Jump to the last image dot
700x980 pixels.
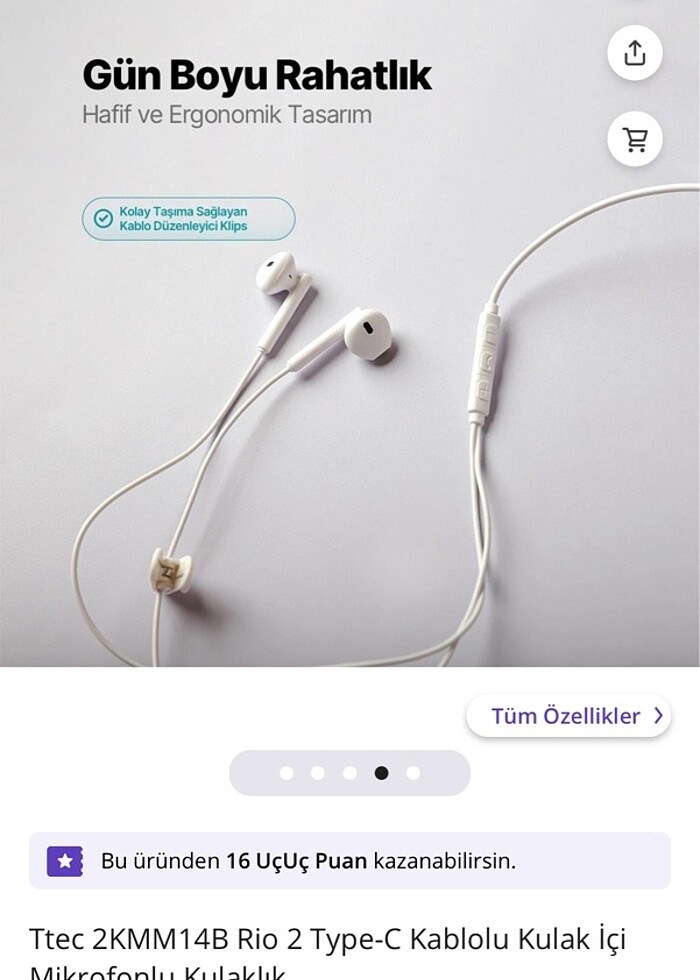point(413,773)
